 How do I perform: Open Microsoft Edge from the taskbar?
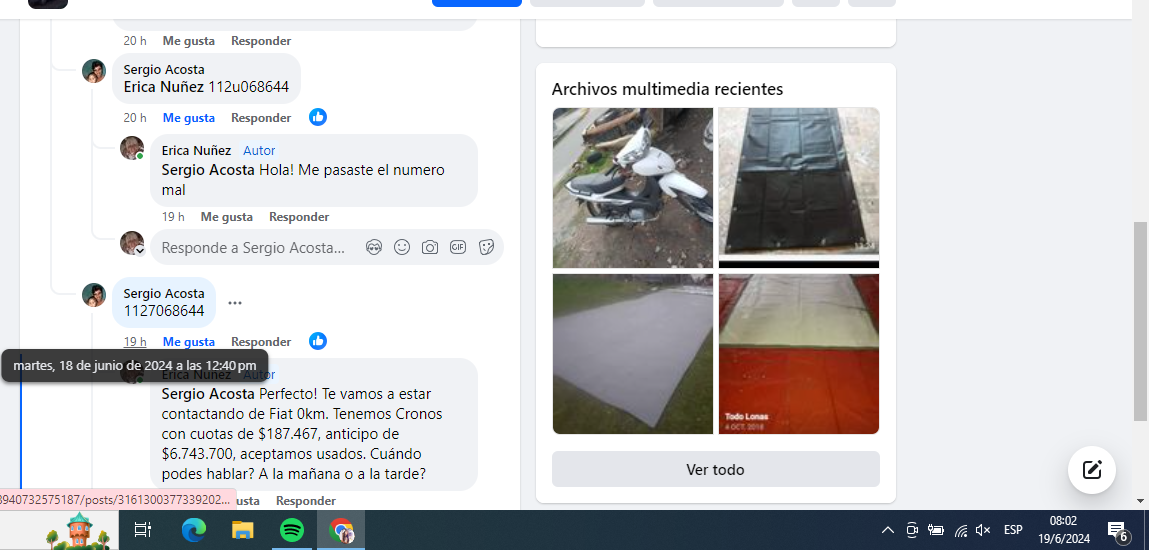tap(194, 530)
